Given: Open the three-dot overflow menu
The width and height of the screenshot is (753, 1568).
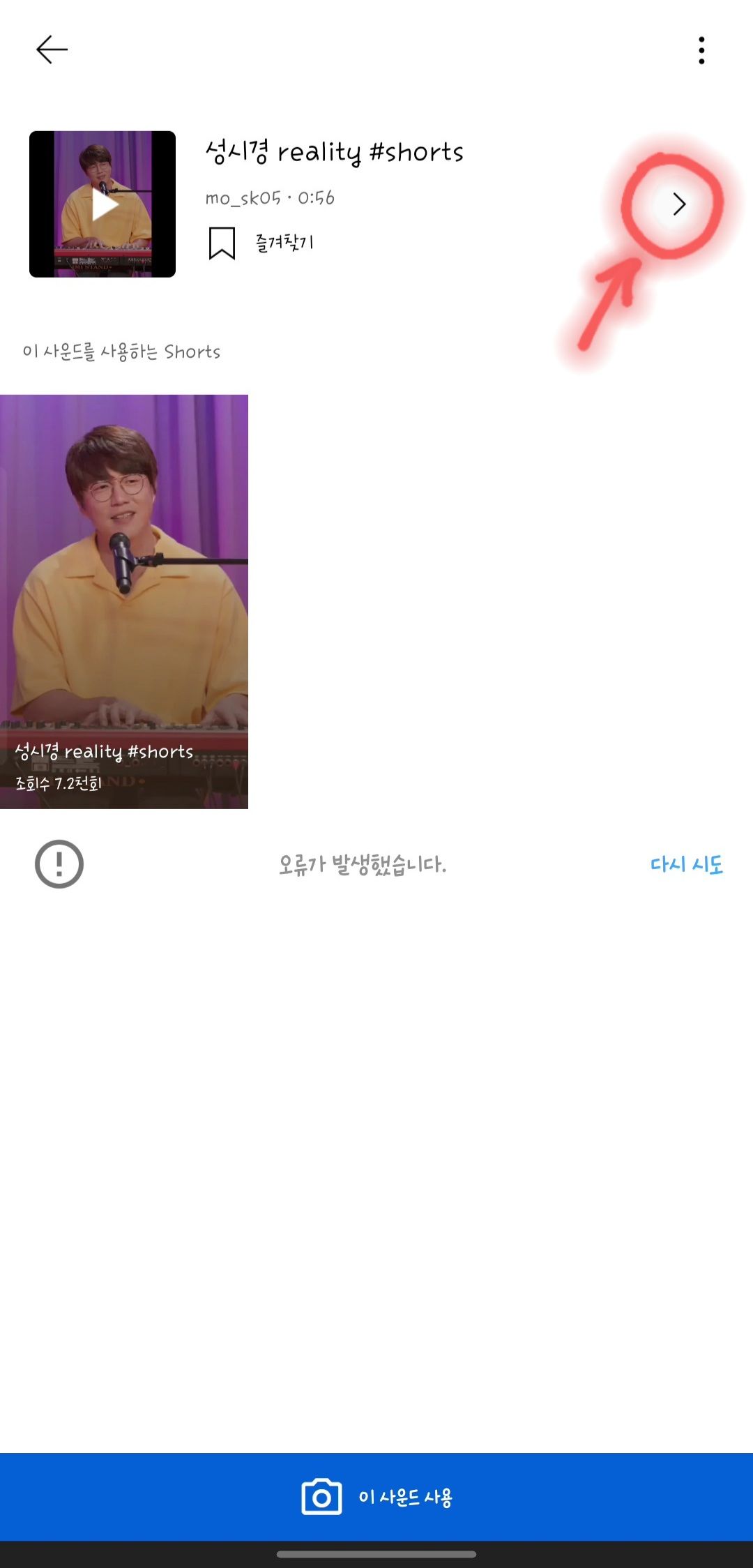Looking at the screenshot, I should [x=701, y=50].
